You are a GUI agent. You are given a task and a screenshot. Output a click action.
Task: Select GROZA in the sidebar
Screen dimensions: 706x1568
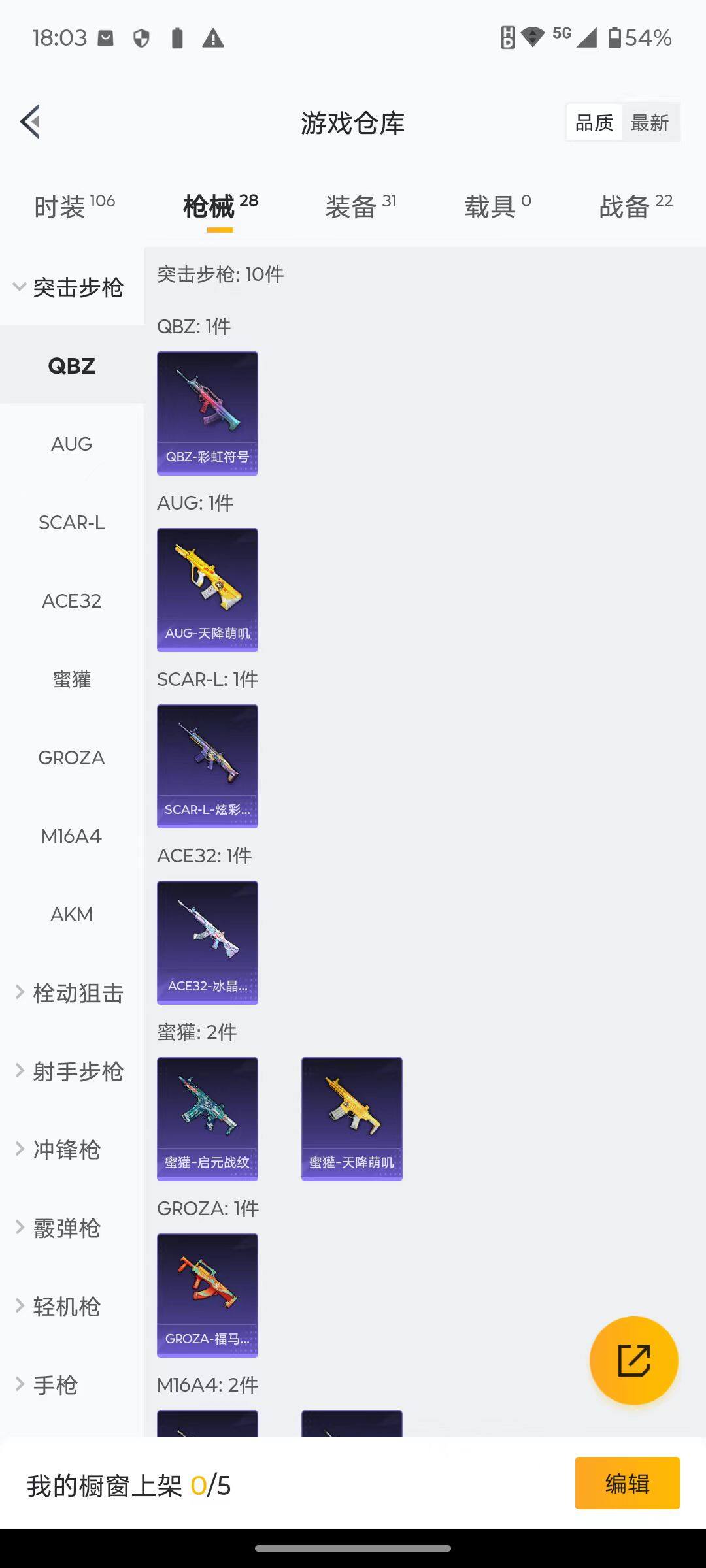coord(71,758)
